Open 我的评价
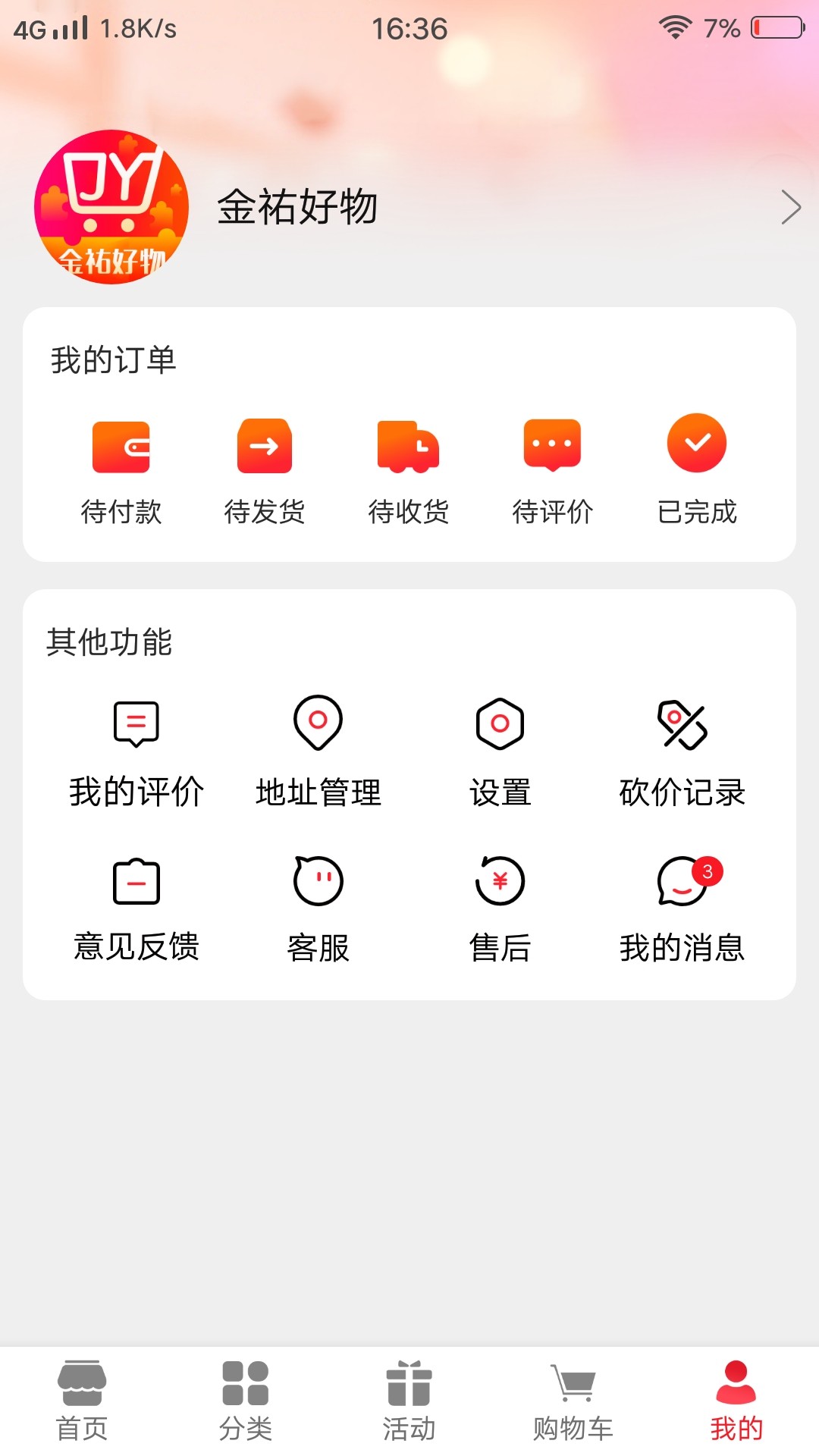Image resolution: width=819 pixels, height=1456 pixels. pos(136,752)
